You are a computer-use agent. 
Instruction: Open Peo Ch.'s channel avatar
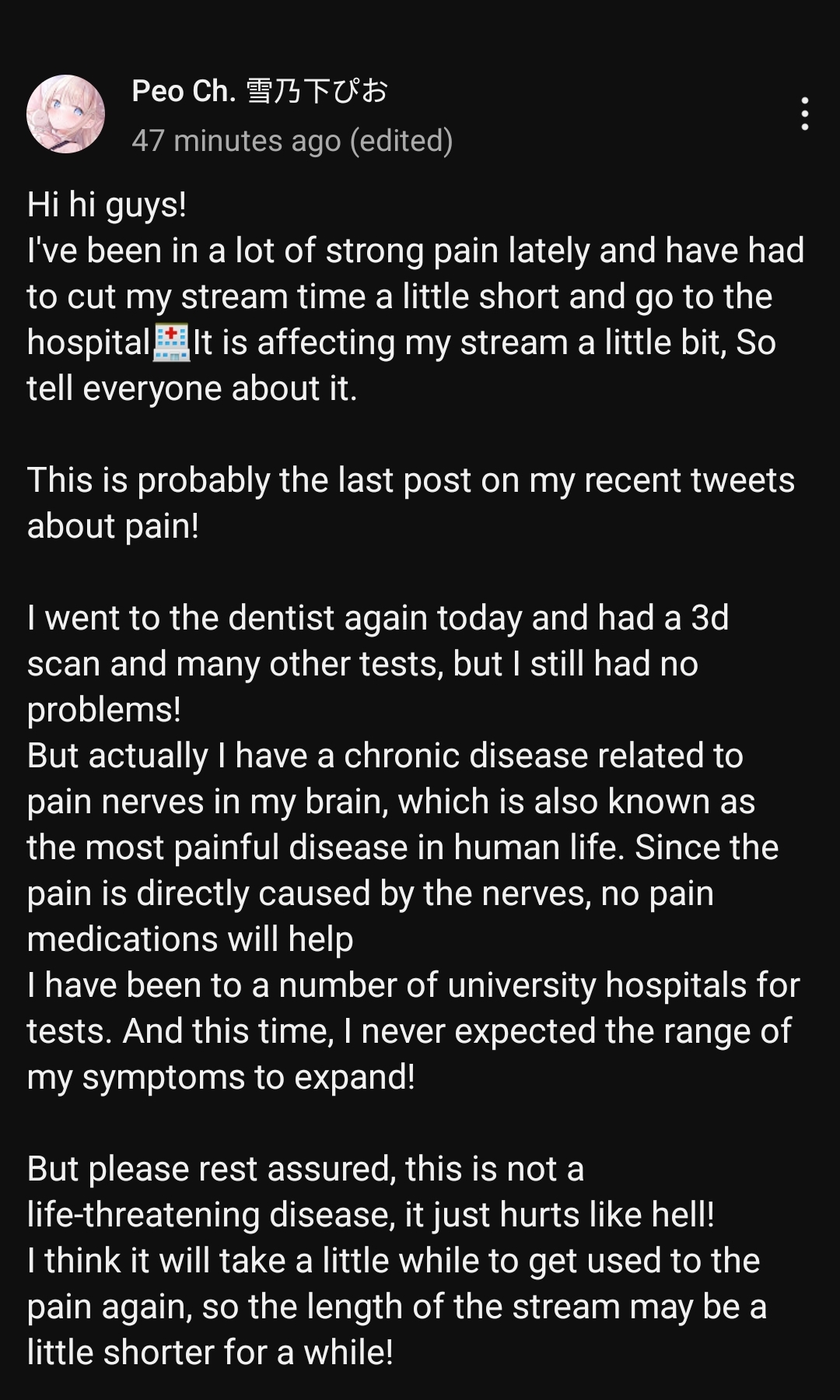66,114
